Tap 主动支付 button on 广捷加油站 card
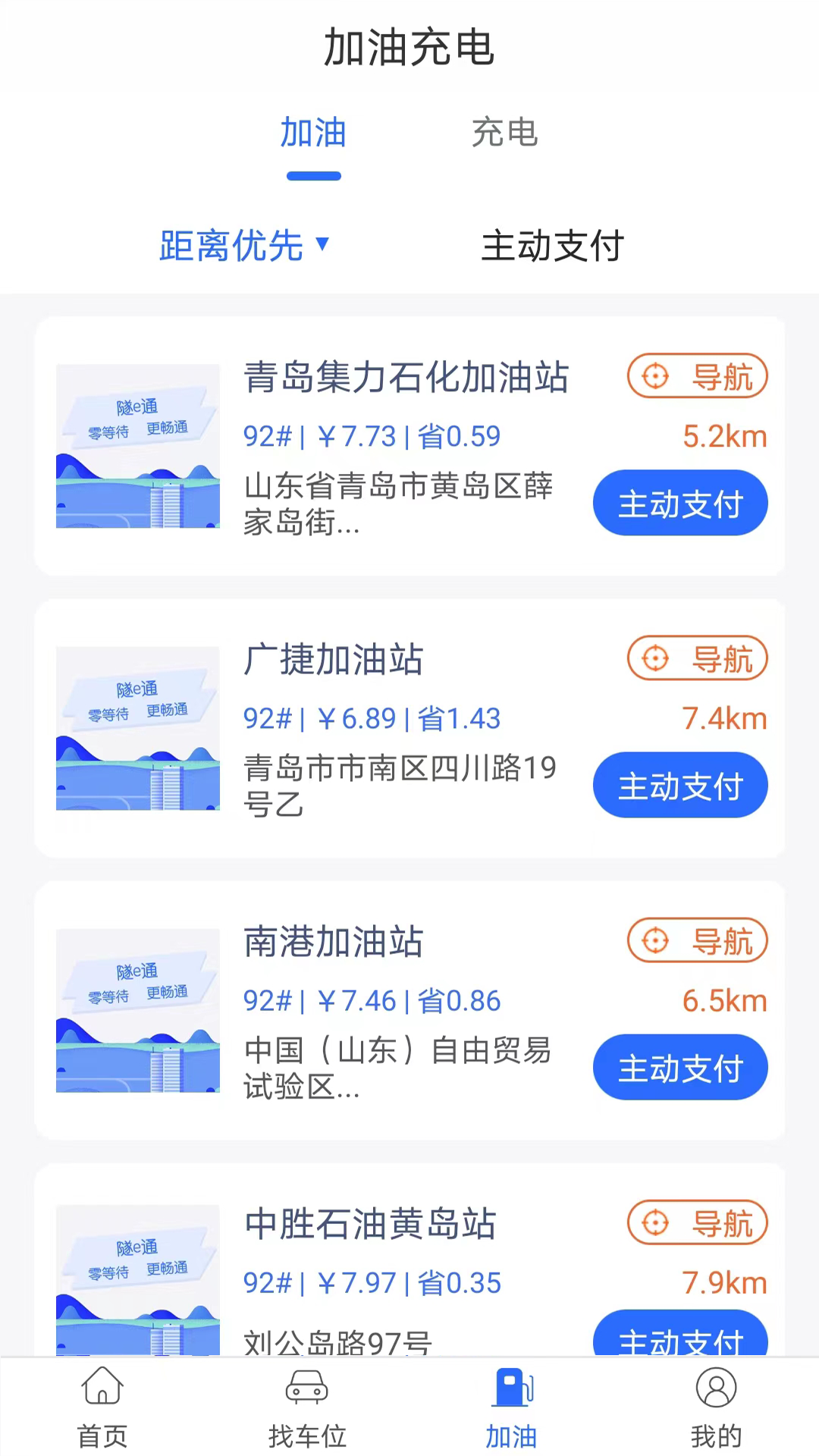 (680, 786)
